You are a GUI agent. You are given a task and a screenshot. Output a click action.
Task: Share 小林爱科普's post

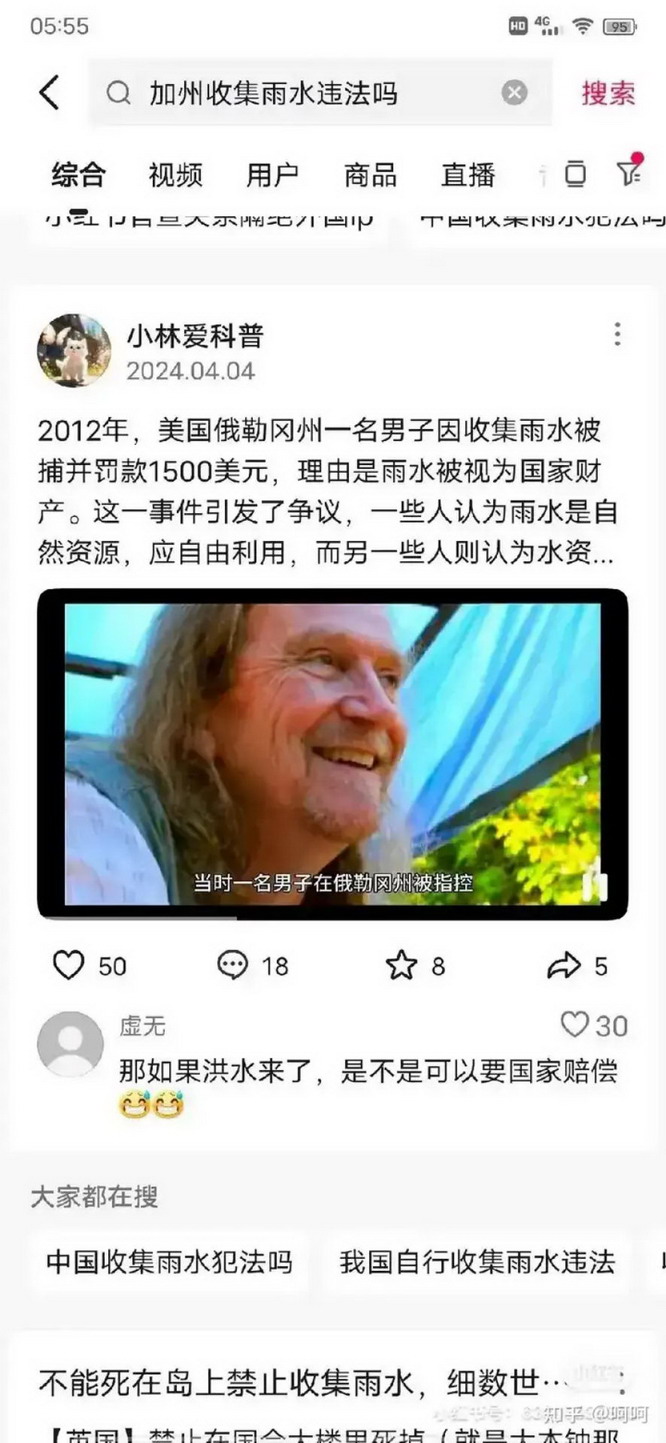click(564, 965)
